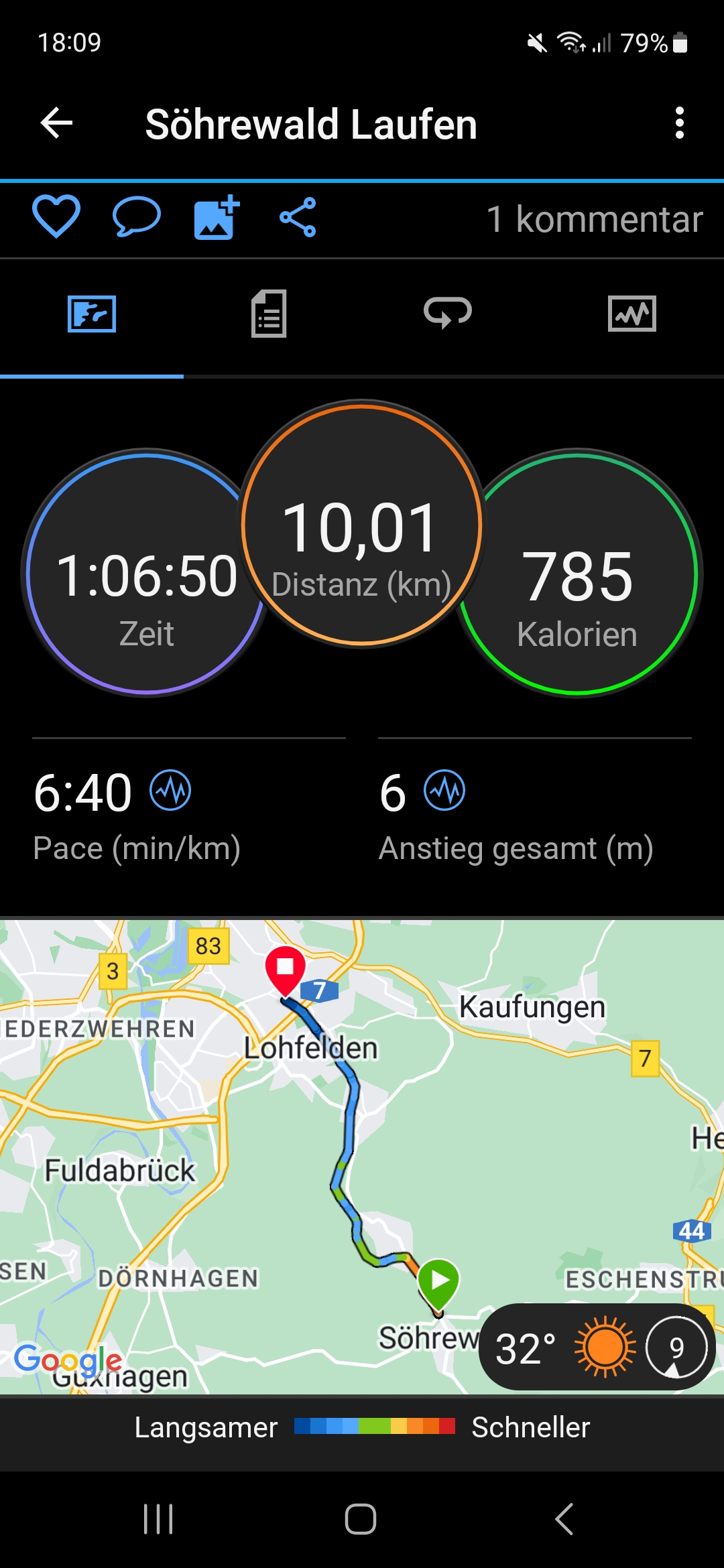Tap the system home button
The image size is (724, 1568).
click(361, 1518)
